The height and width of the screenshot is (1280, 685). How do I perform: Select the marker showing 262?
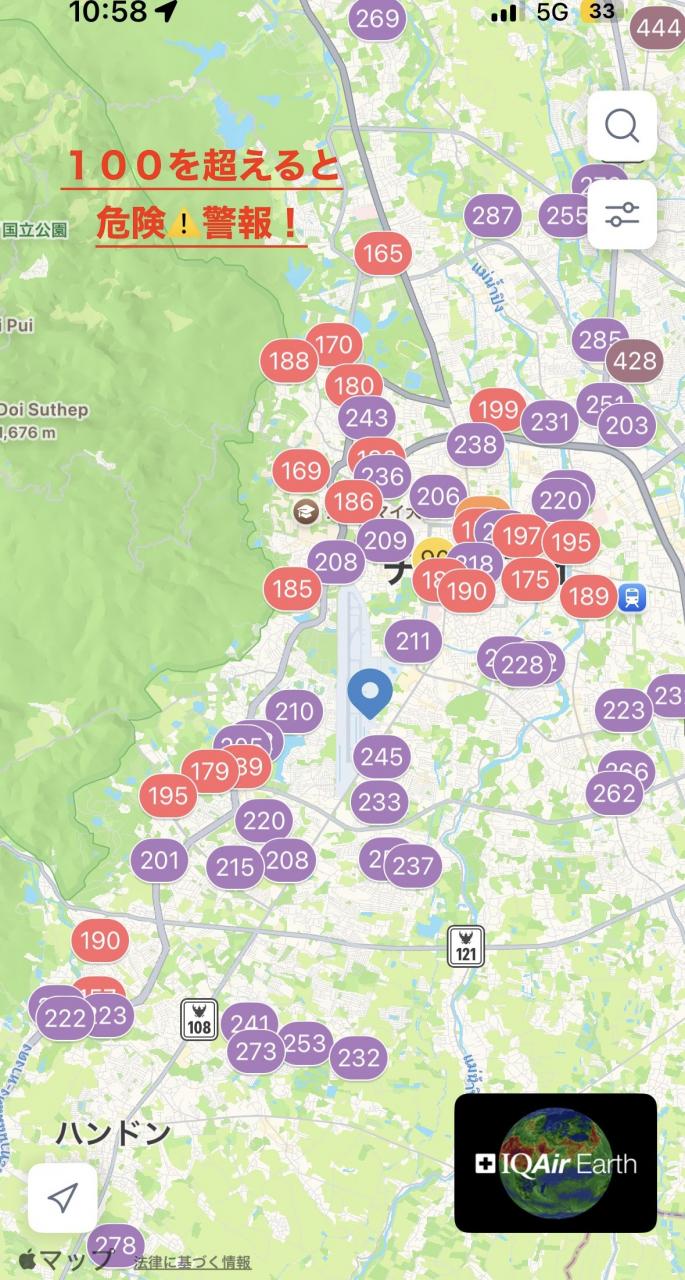point(613,793)
